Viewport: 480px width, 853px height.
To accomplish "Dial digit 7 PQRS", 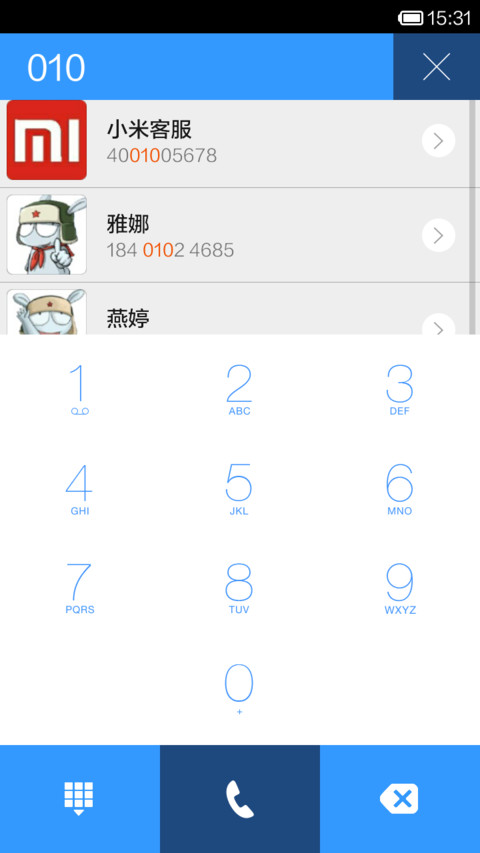I will point(79,589).
